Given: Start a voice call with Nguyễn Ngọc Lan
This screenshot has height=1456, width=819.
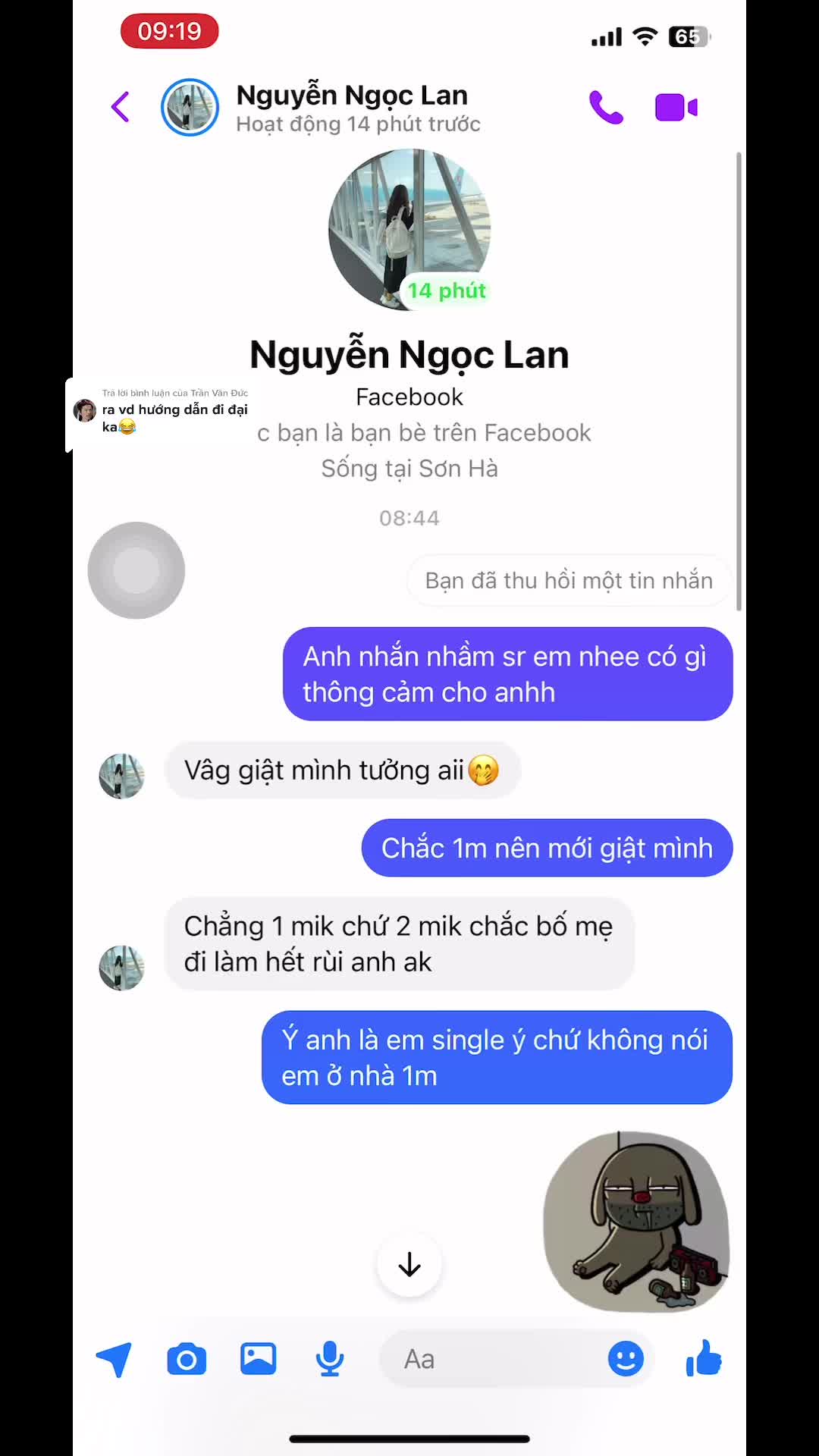Looking at the screenshot, I should coord(606,107).
